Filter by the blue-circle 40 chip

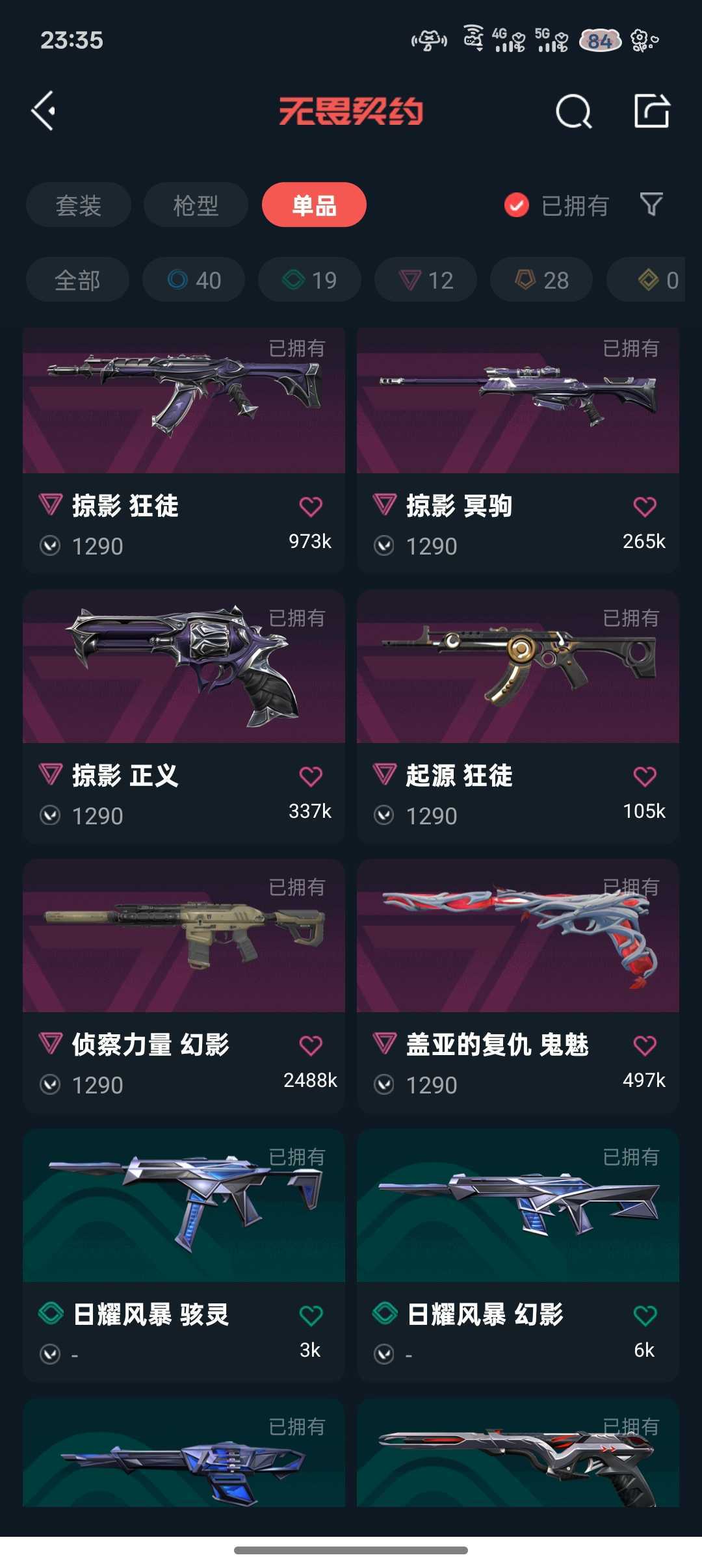pos(194,280)
